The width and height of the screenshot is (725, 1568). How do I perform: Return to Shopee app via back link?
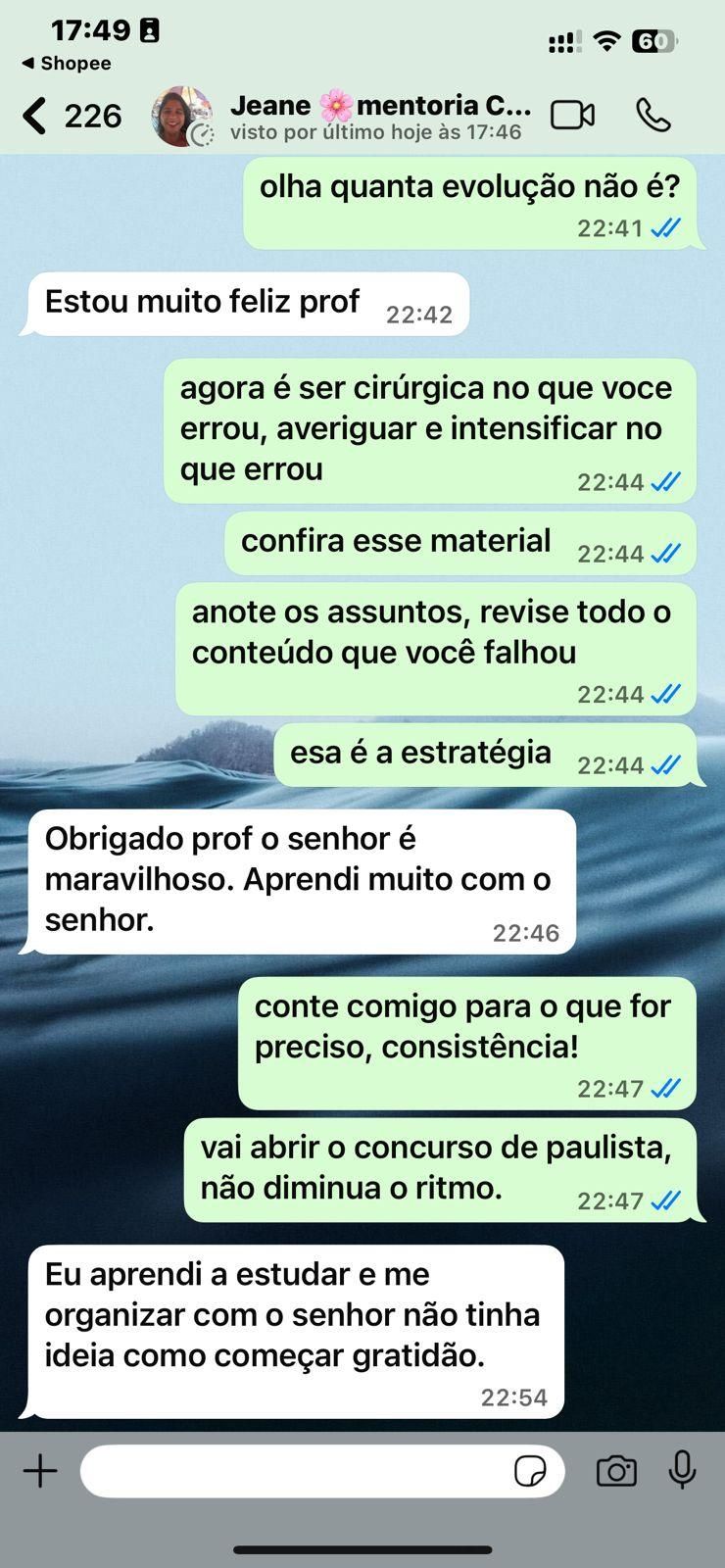[67, 64]
